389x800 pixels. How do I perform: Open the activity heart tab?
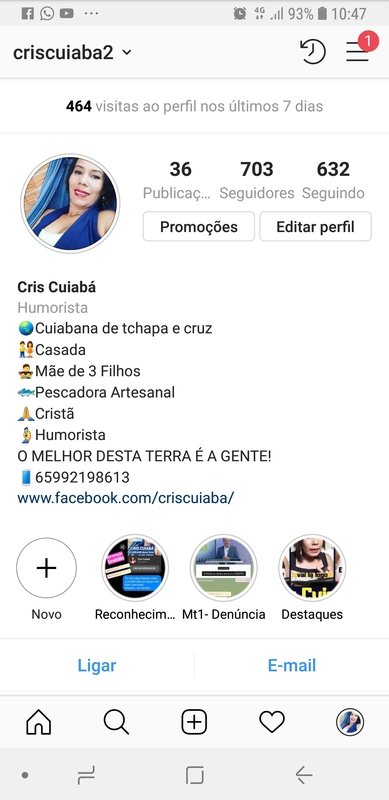(272, 722)
